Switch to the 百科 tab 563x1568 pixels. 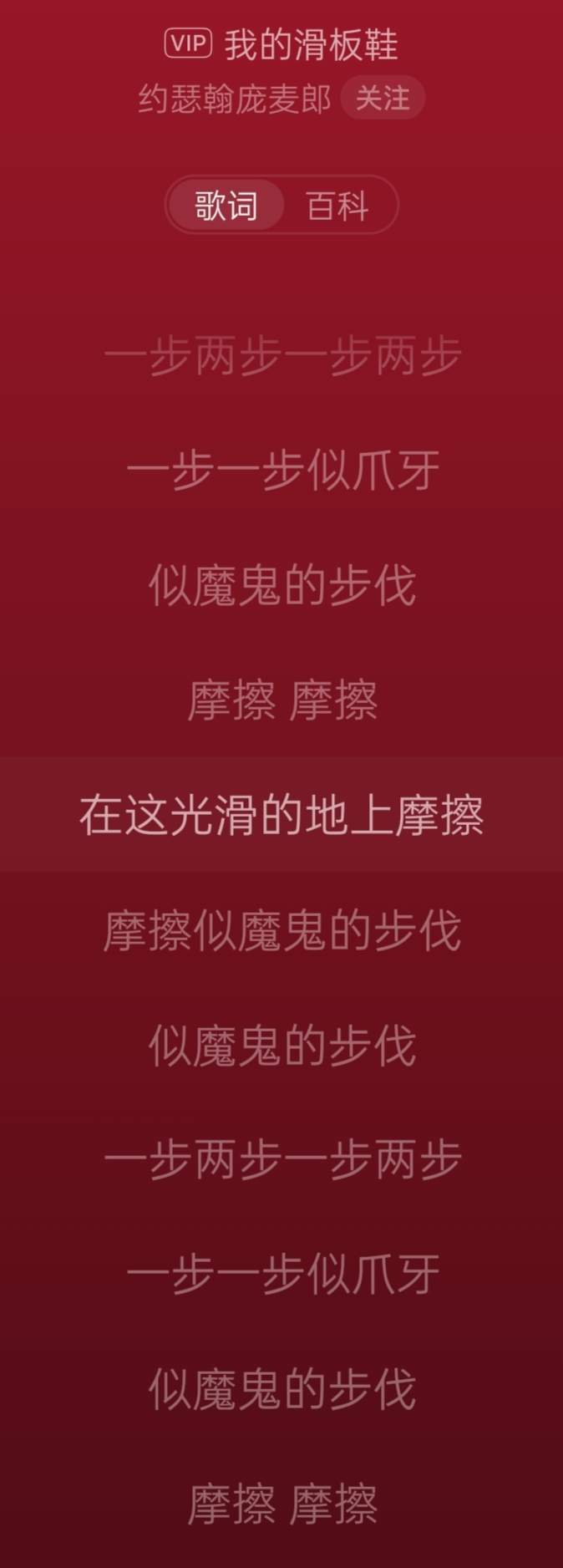tap(337, 206)
